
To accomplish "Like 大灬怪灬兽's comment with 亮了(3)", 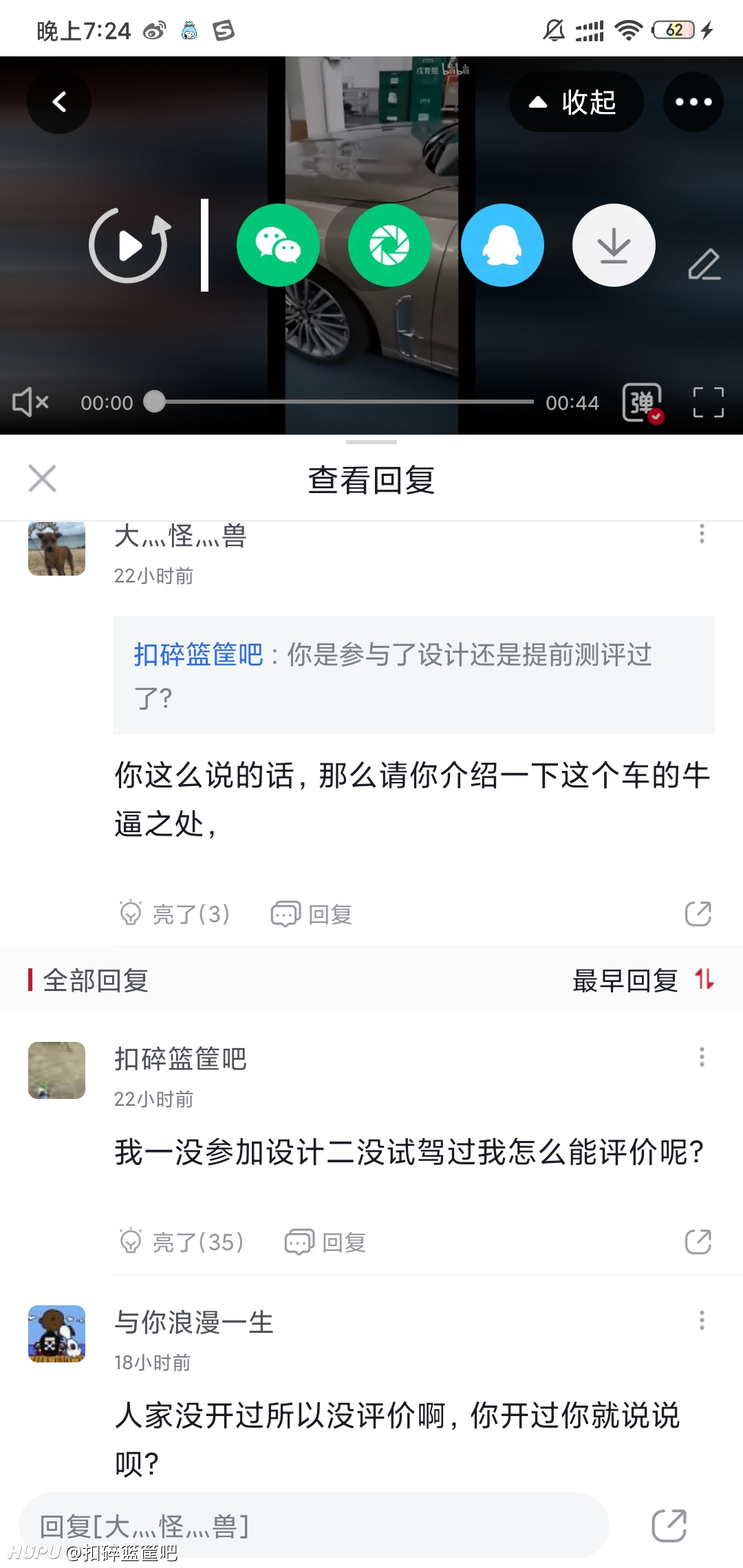I will [175, 914].
